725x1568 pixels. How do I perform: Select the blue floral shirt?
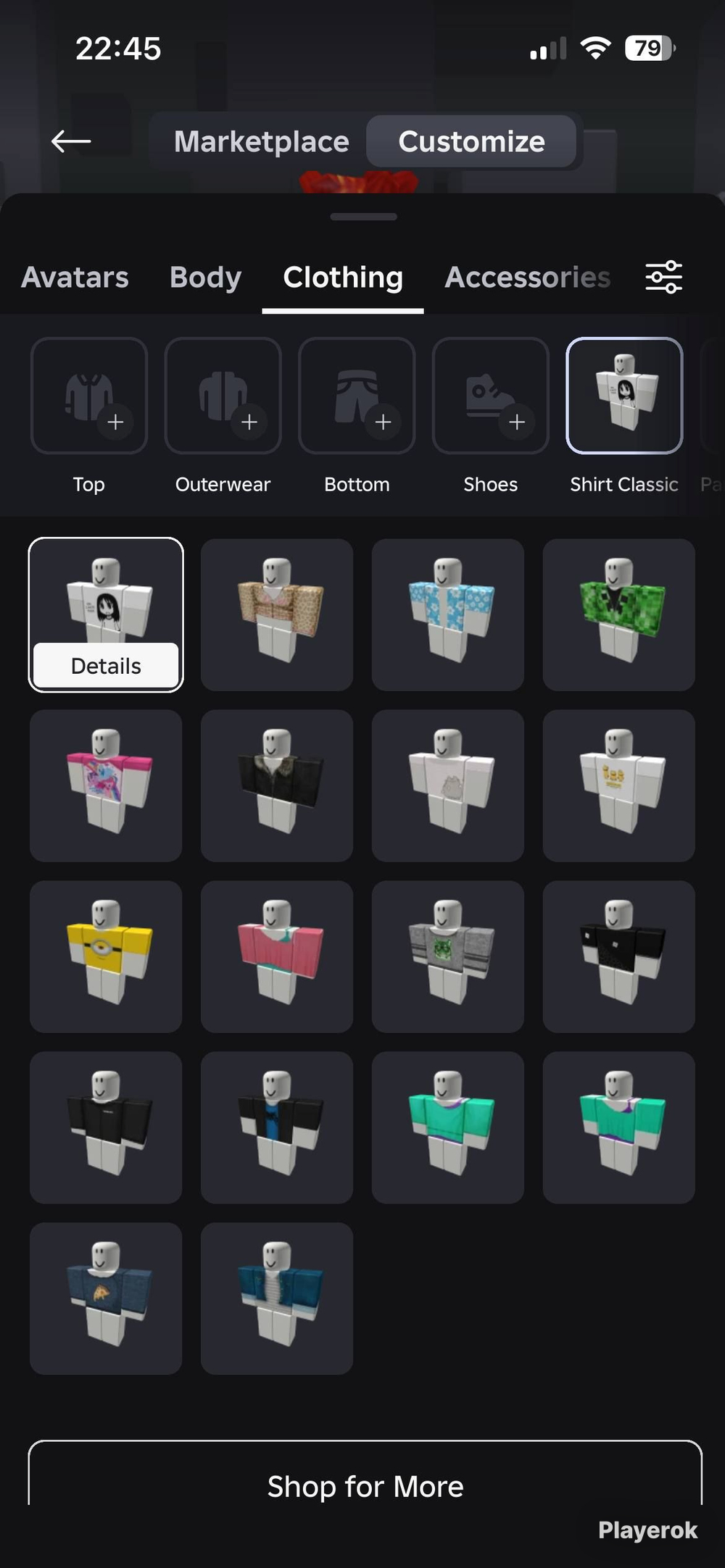pyautogui.click(x=447, y=614)
